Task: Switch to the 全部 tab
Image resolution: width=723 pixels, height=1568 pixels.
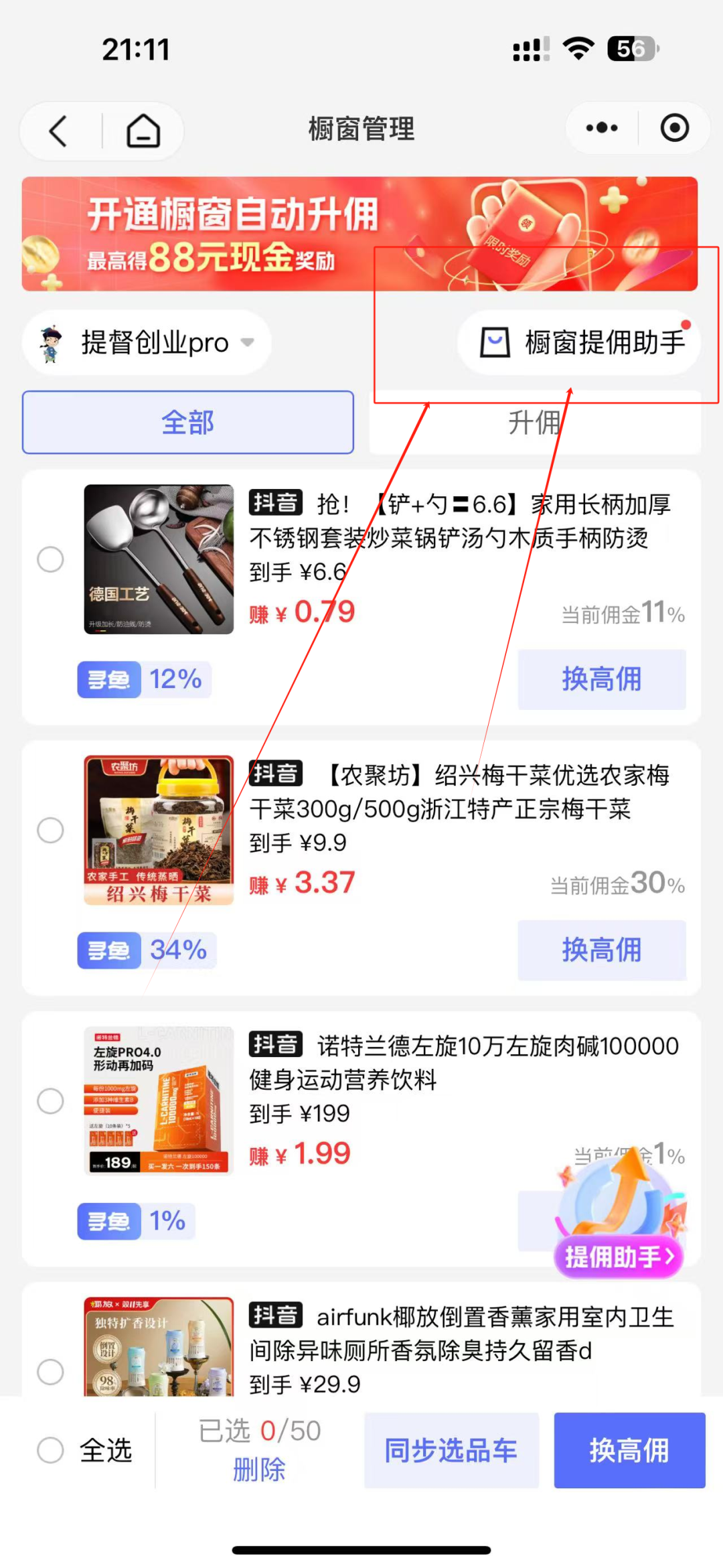Action: pos(188,423)
